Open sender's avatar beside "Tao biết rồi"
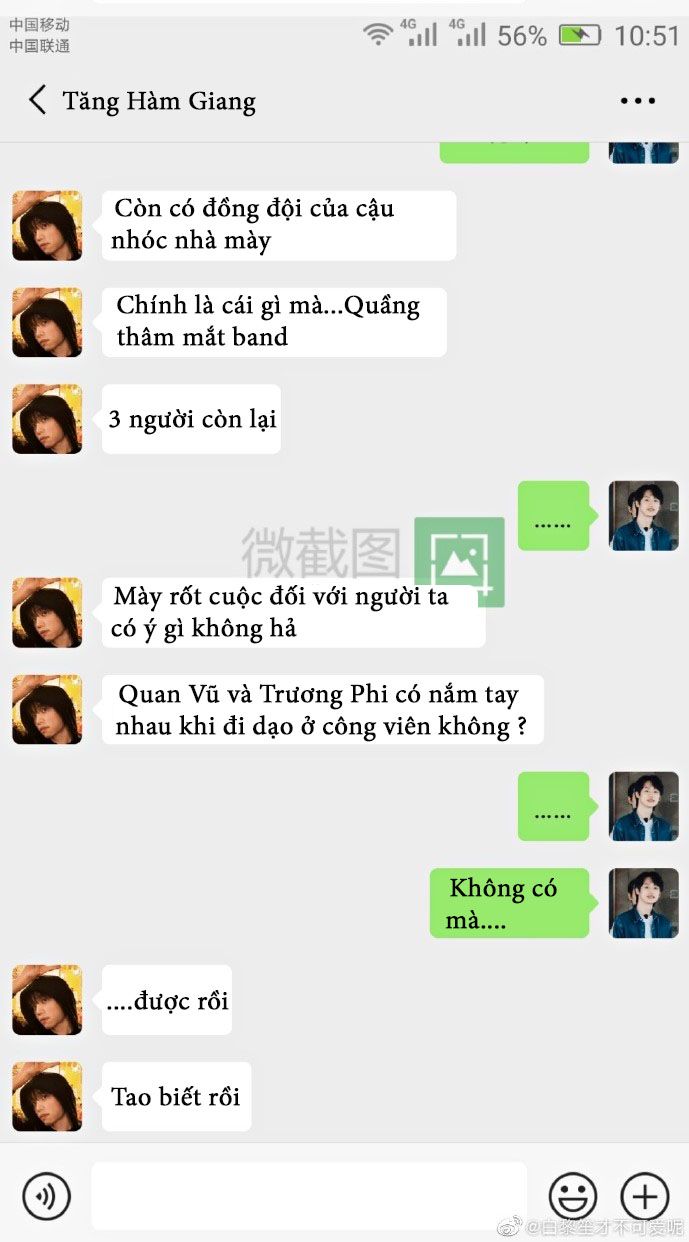 47,1096
